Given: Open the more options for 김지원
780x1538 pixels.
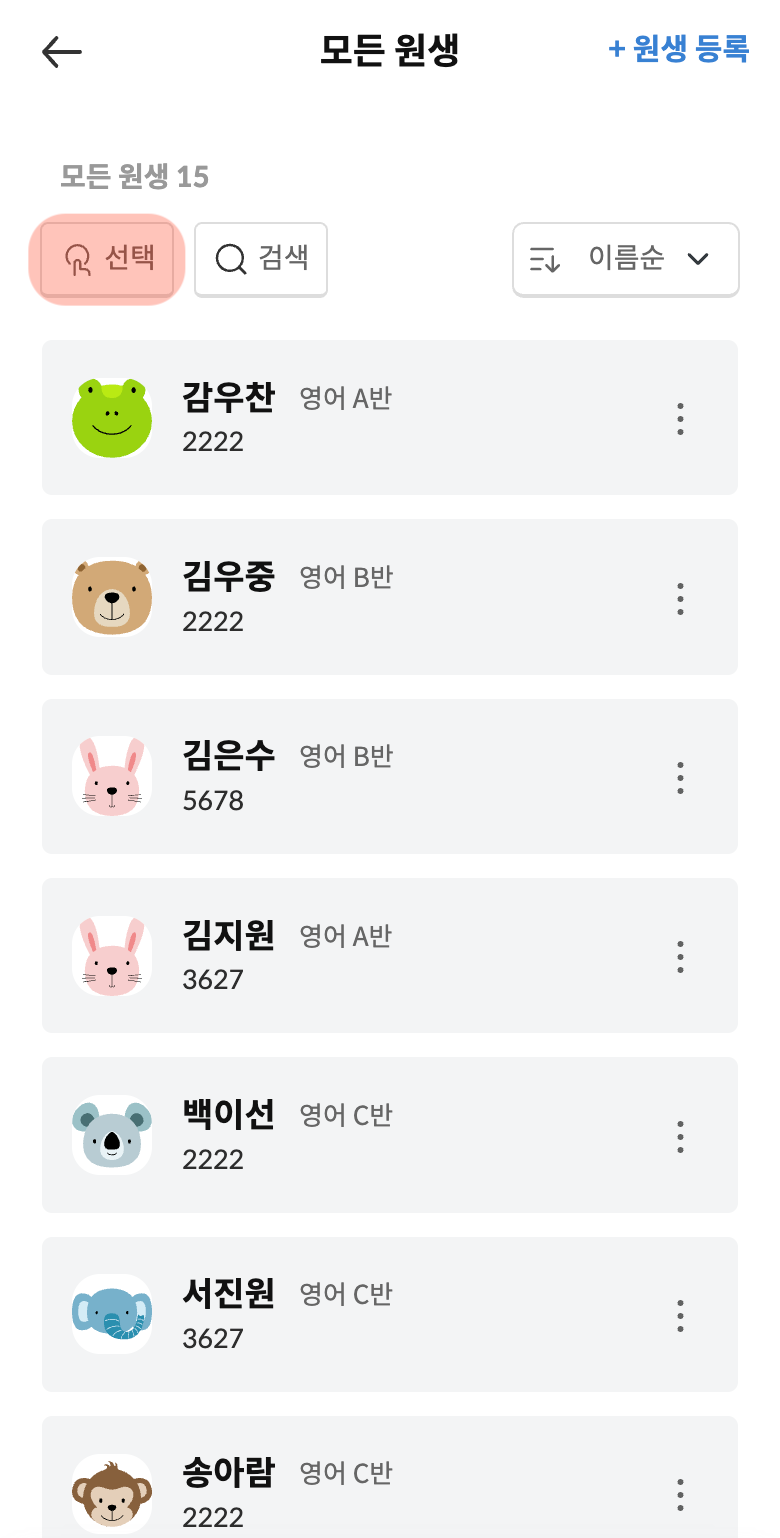Looking at the screenshot, I should click(680, 957).
